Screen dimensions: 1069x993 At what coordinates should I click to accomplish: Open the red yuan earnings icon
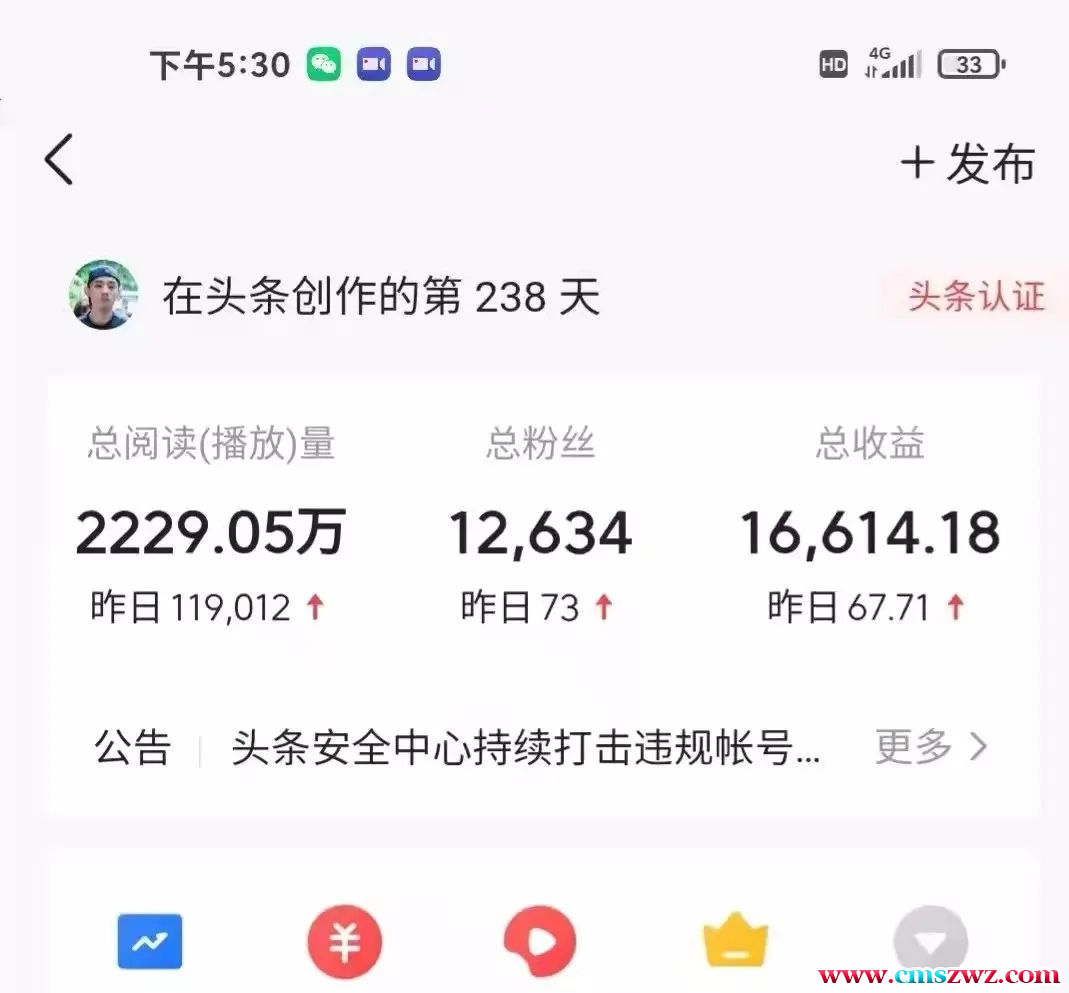344,942
